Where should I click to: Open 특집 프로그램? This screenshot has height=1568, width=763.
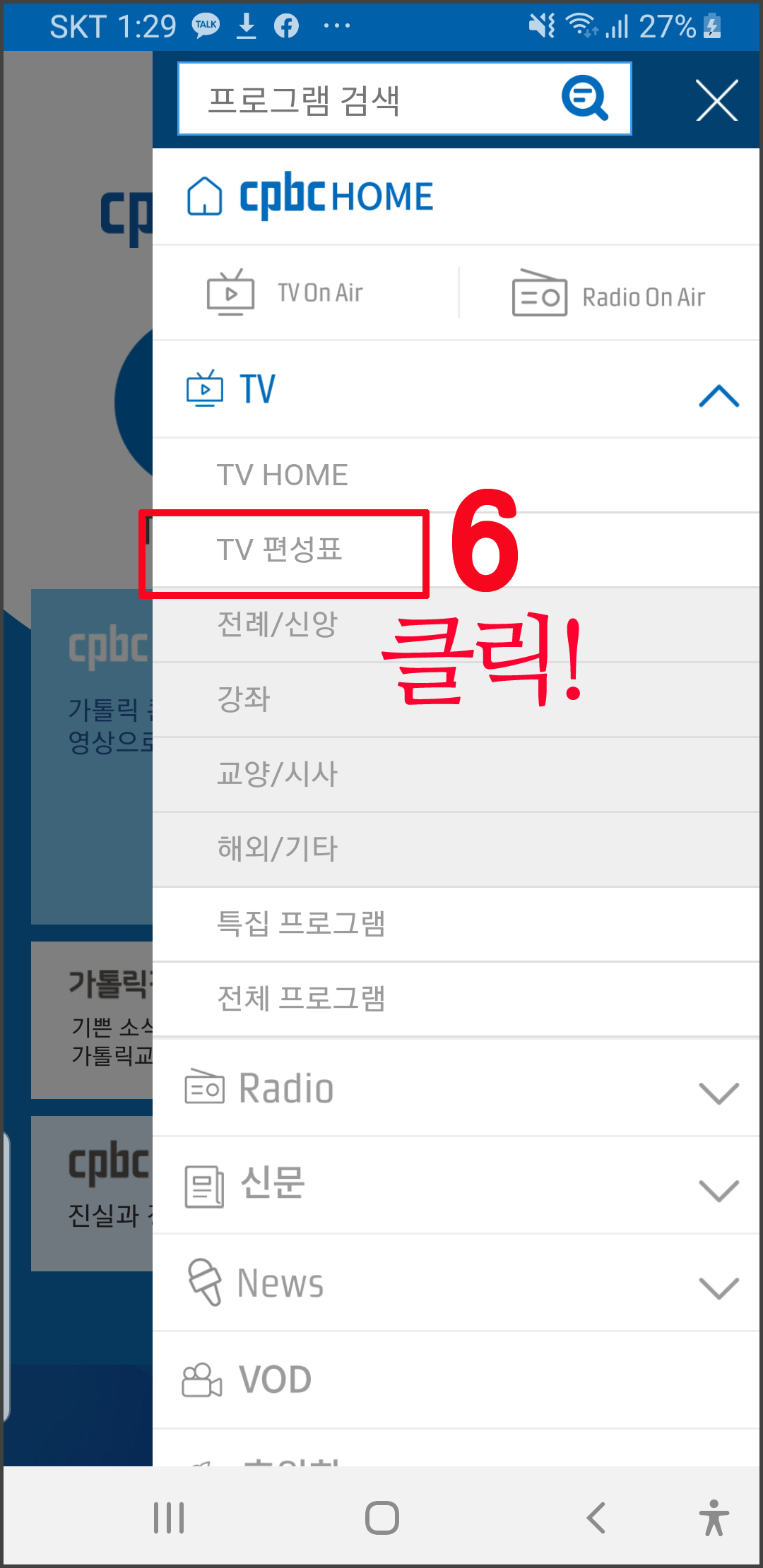(x=301, y=924)
